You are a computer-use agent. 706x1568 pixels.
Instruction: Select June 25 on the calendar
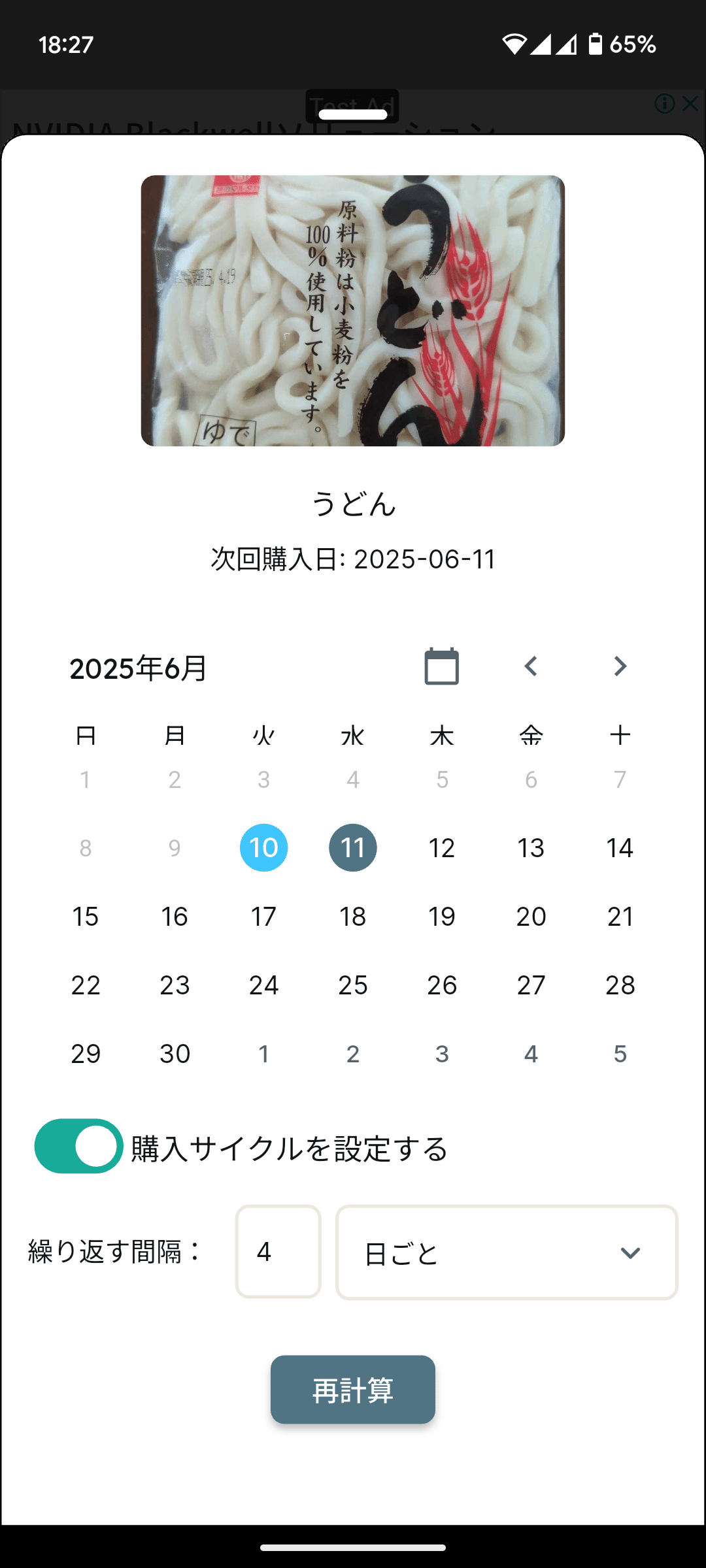pyautogui.click(x=352, y=984)
